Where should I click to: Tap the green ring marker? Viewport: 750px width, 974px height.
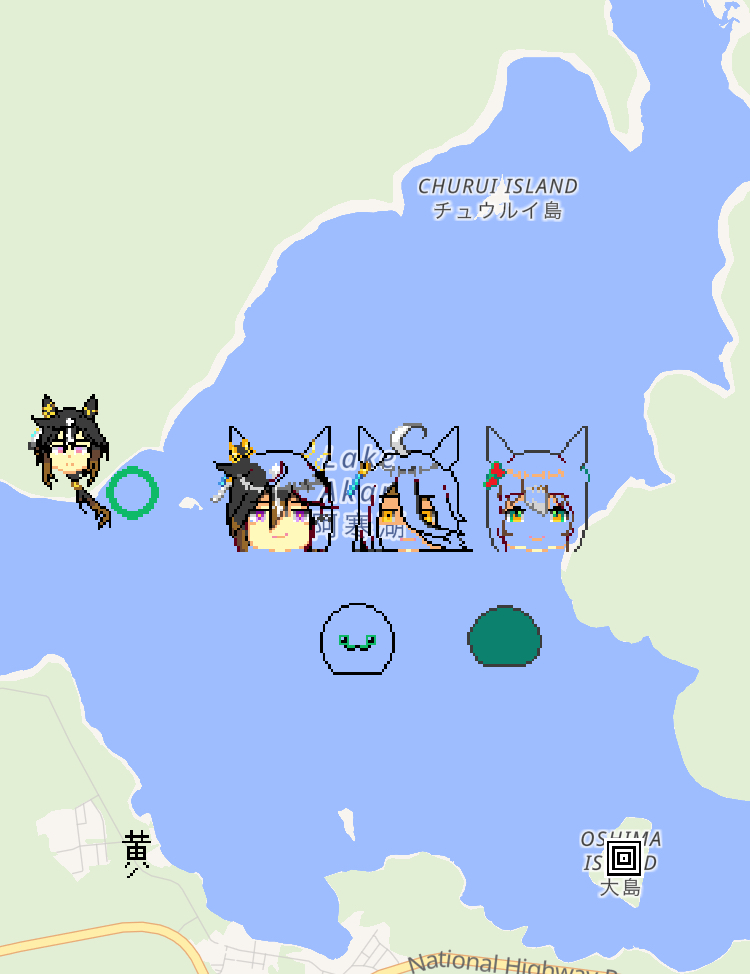click(132, 493)
